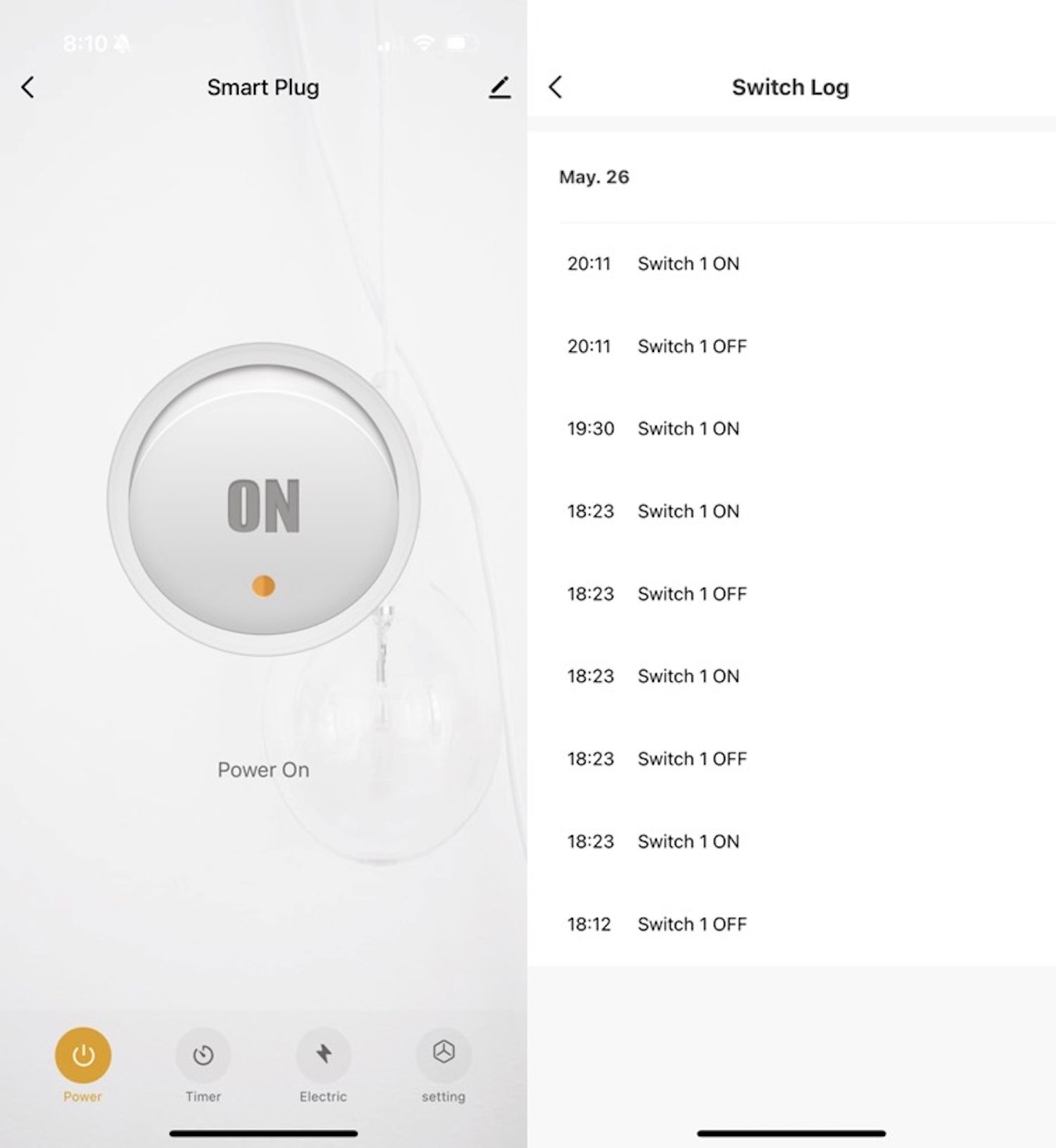The image size is (1056, 1148).
Task: Toggle the big ON power button
Action: click(x=263, y=500)
